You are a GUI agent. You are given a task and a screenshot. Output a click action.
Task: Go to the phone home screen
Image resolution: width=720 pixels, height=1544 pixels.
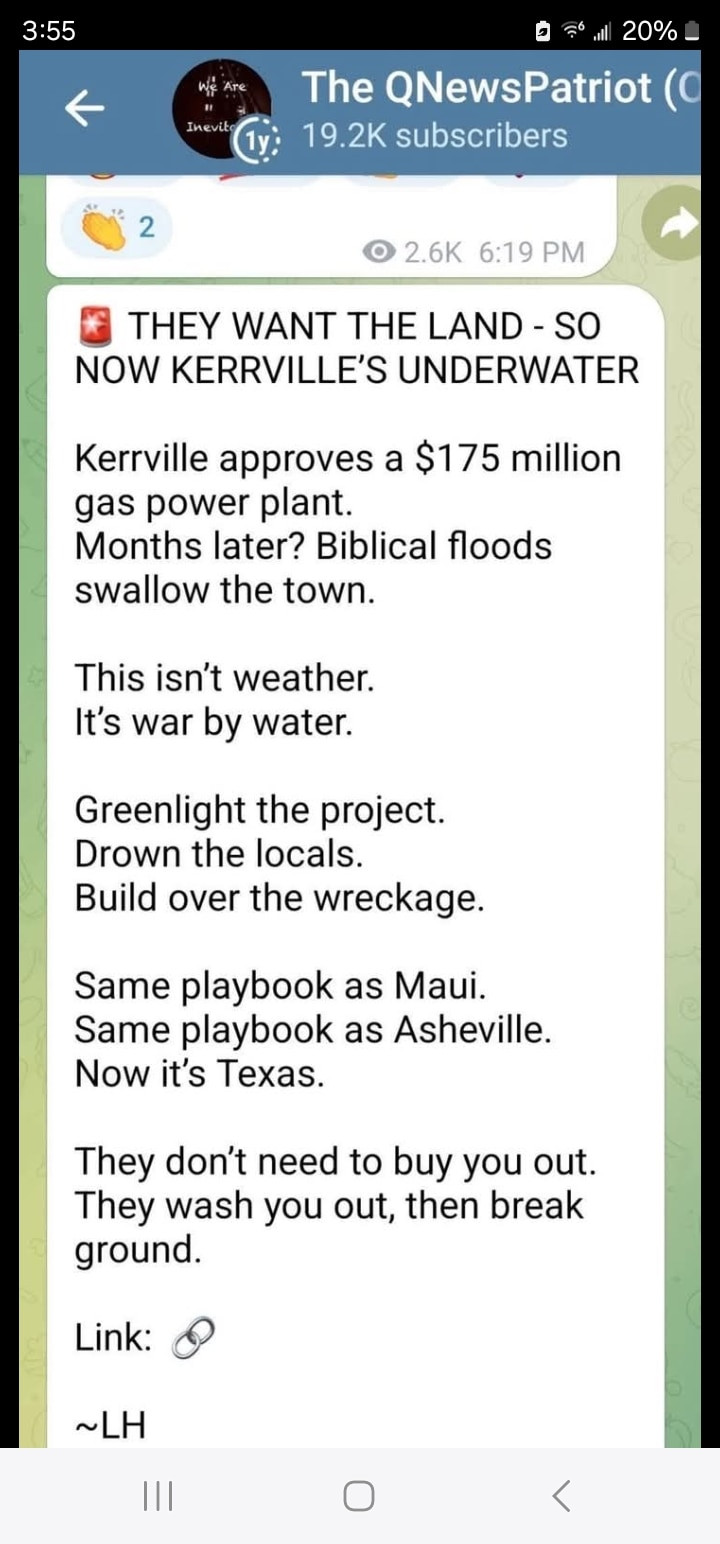(x=359, y=1496)
